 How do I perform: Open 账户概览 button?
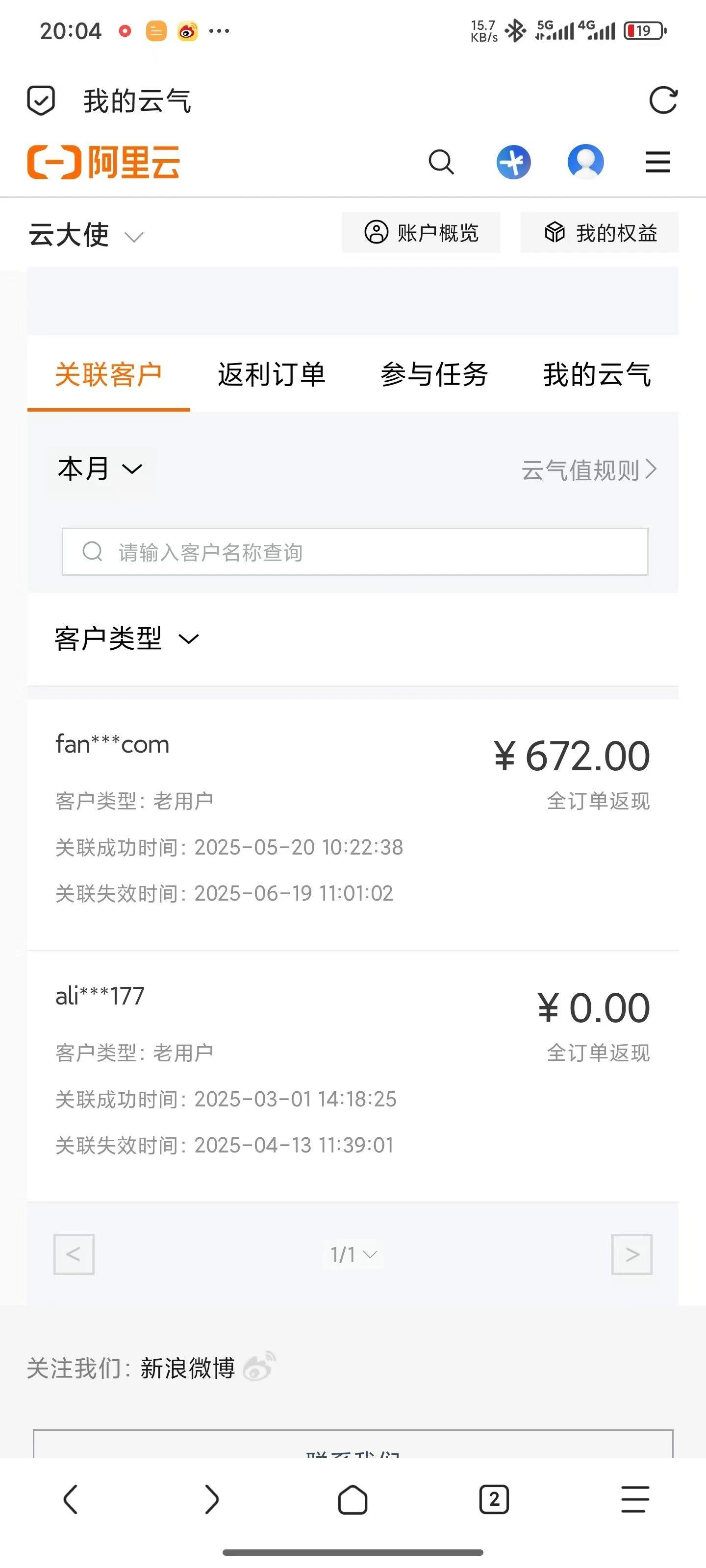pos(421,233)
